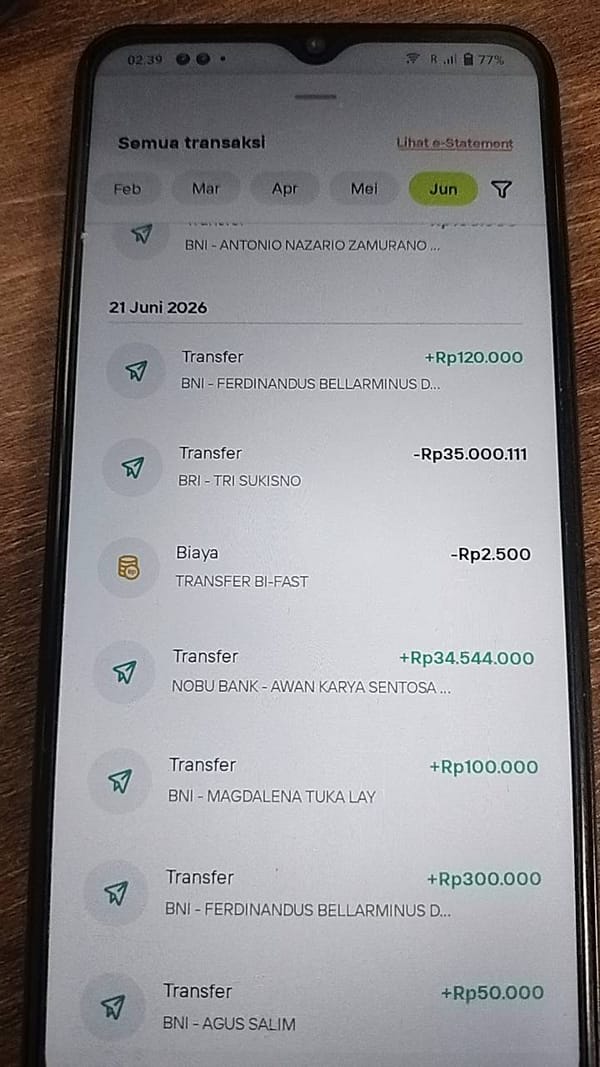Image resolution: width=600 pixels, height=1067 pixels.
Task: Open the transfer from Magdalena Tuka Lay
Action: [x=314, y=781]
